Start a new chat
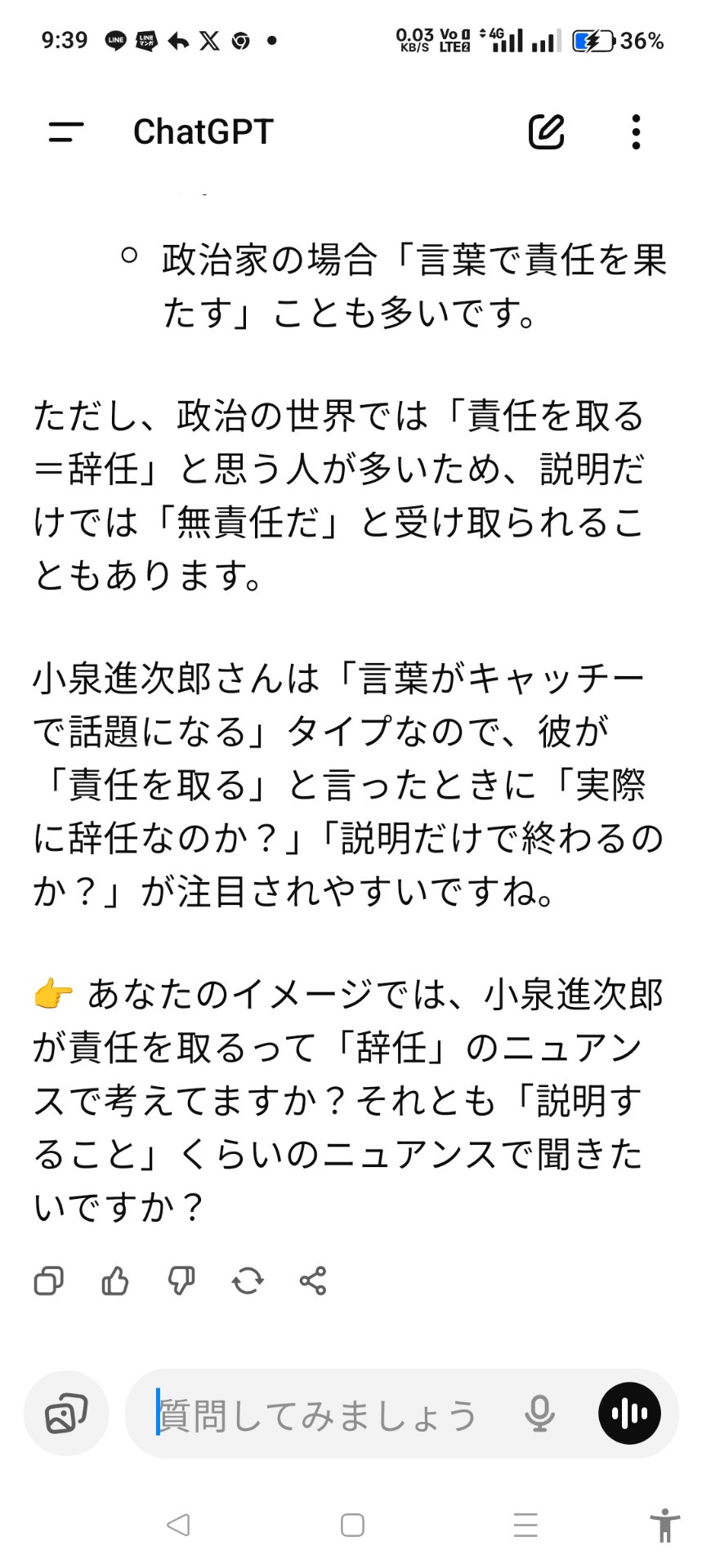Viewport: 702px width, 1568px height. point(546,131)
